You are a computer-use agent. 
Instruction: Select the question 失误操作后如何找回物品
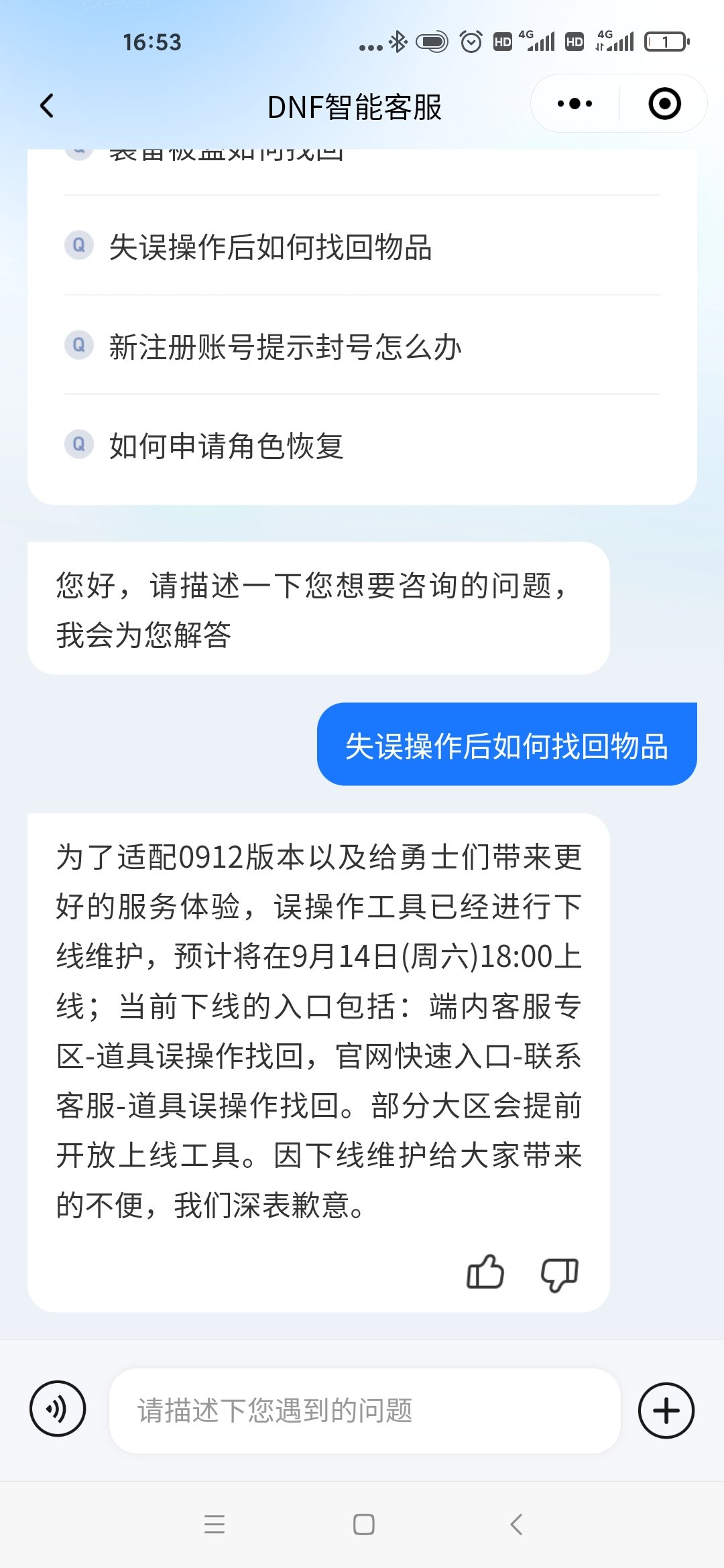(x=362, y=246)
